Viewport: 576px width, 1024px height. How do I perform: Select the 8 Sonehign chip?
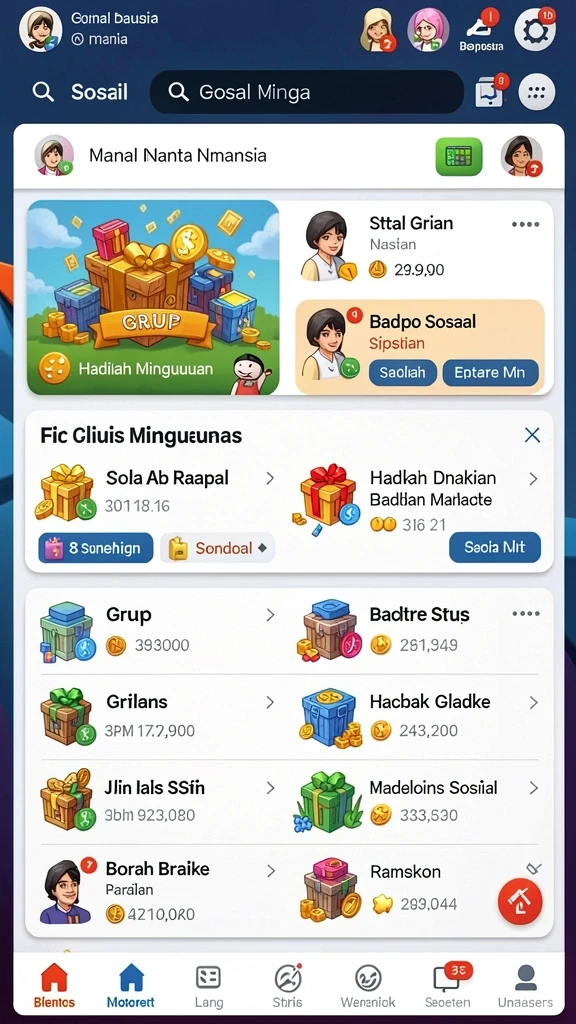point(95,548)
